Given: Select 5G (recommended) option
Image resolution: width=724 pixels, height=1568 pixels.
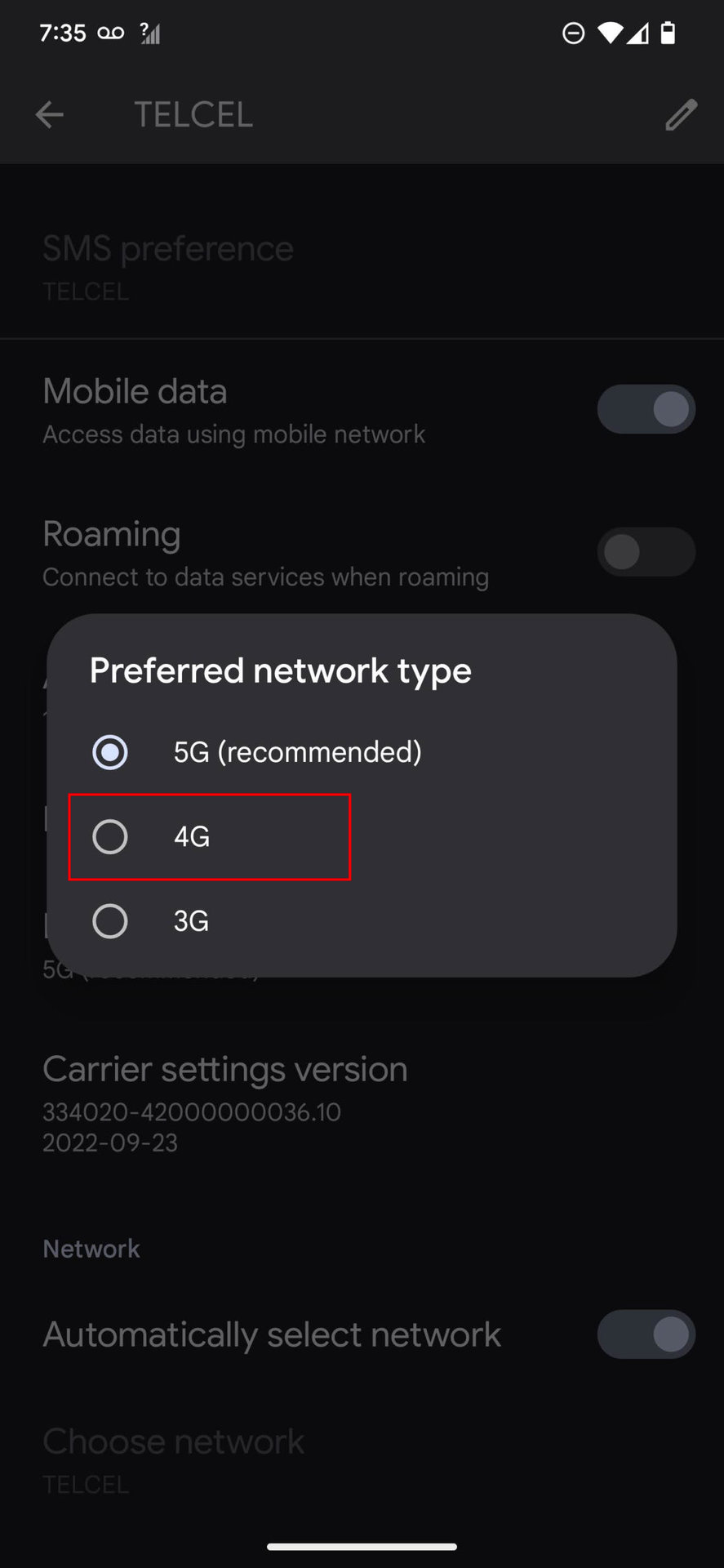Looking at the screenshot, I should [110, 751].
